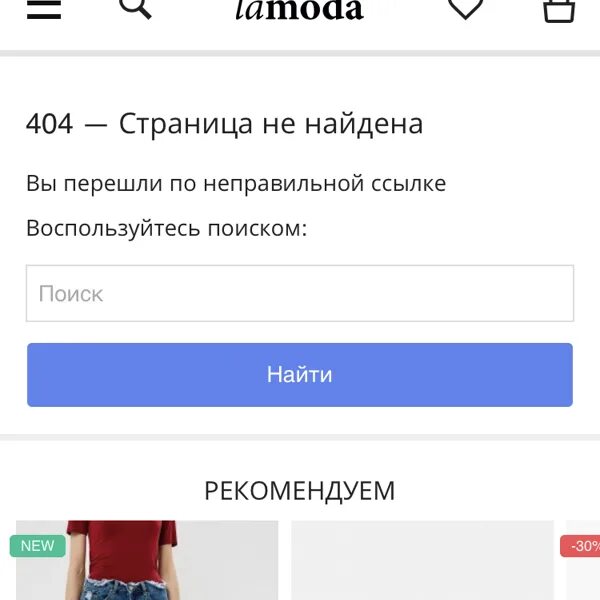Screen dimensions: 600x600
Task: Focus the Поиск search field
Action: pyautogui.click(x=300, y=293)
